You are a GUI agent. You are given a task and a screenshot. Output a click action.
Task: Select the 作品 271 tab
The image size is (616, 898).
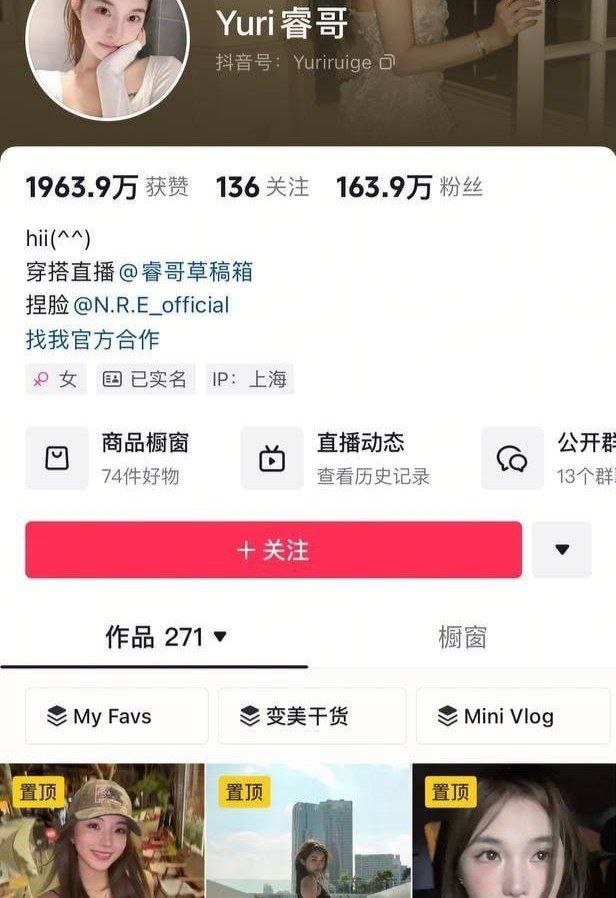point(166,637)
